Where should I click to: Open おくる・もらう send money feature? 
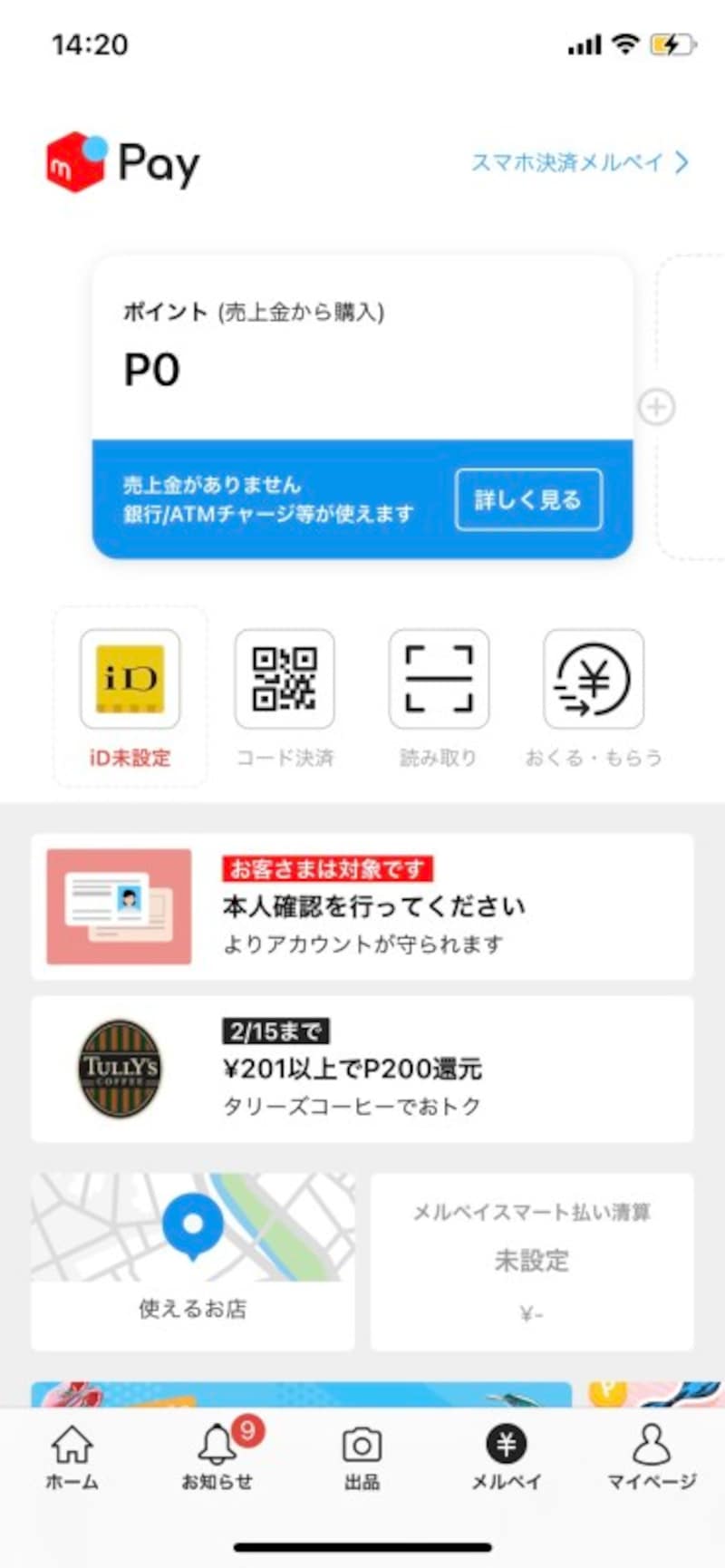pyautogui.click(x=594, y=678)
